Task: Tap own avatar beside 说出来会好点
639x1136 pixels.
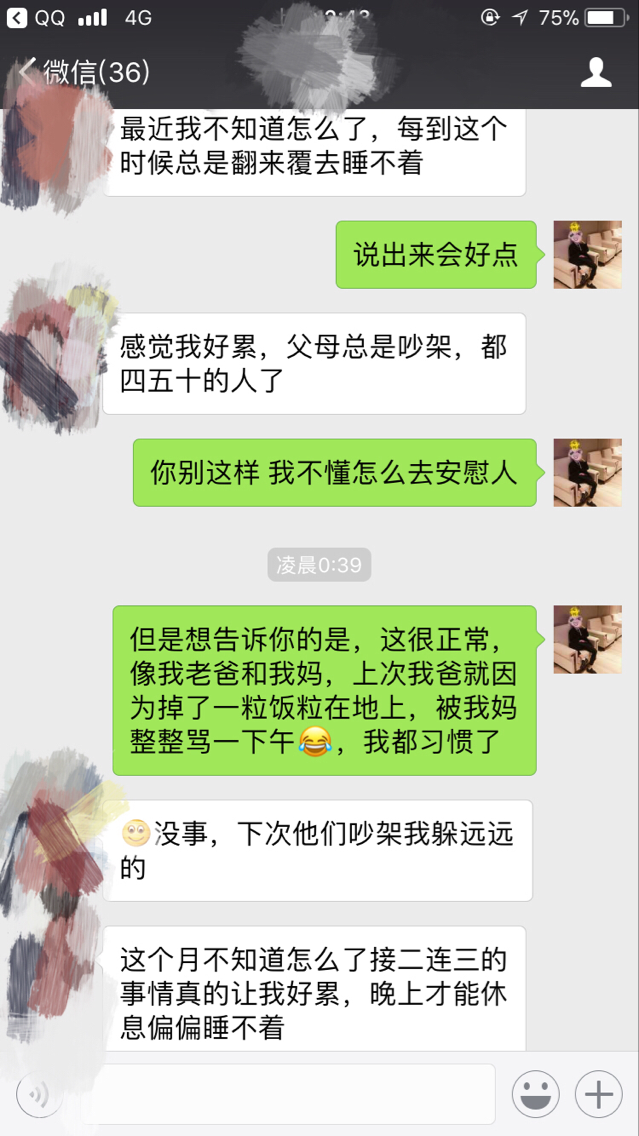Action: (587, 254)
